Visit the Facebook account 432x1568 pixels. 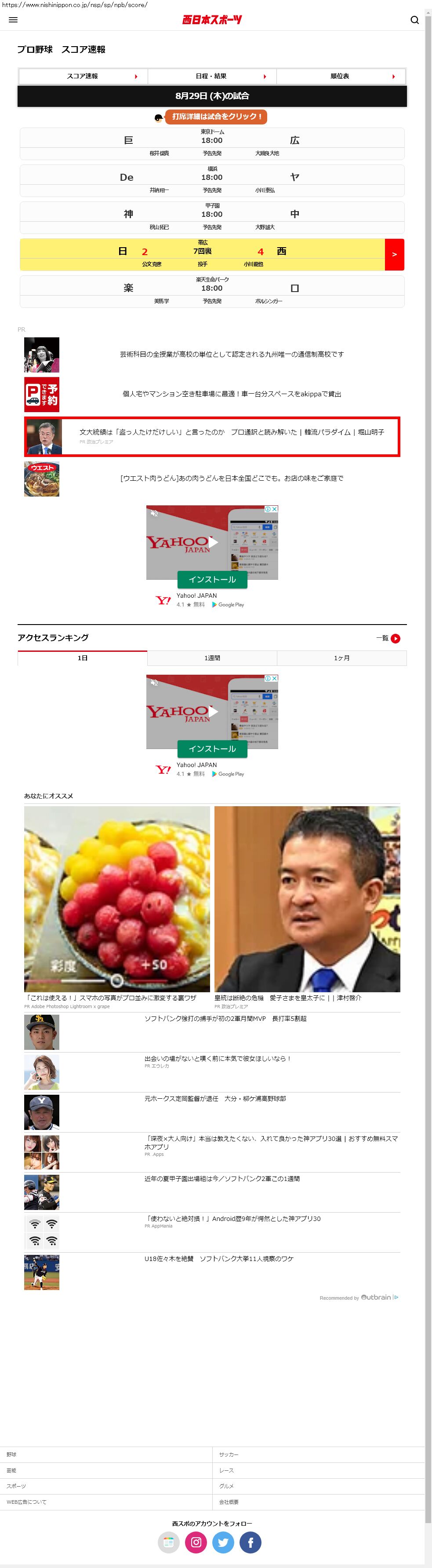[250, 1542]
